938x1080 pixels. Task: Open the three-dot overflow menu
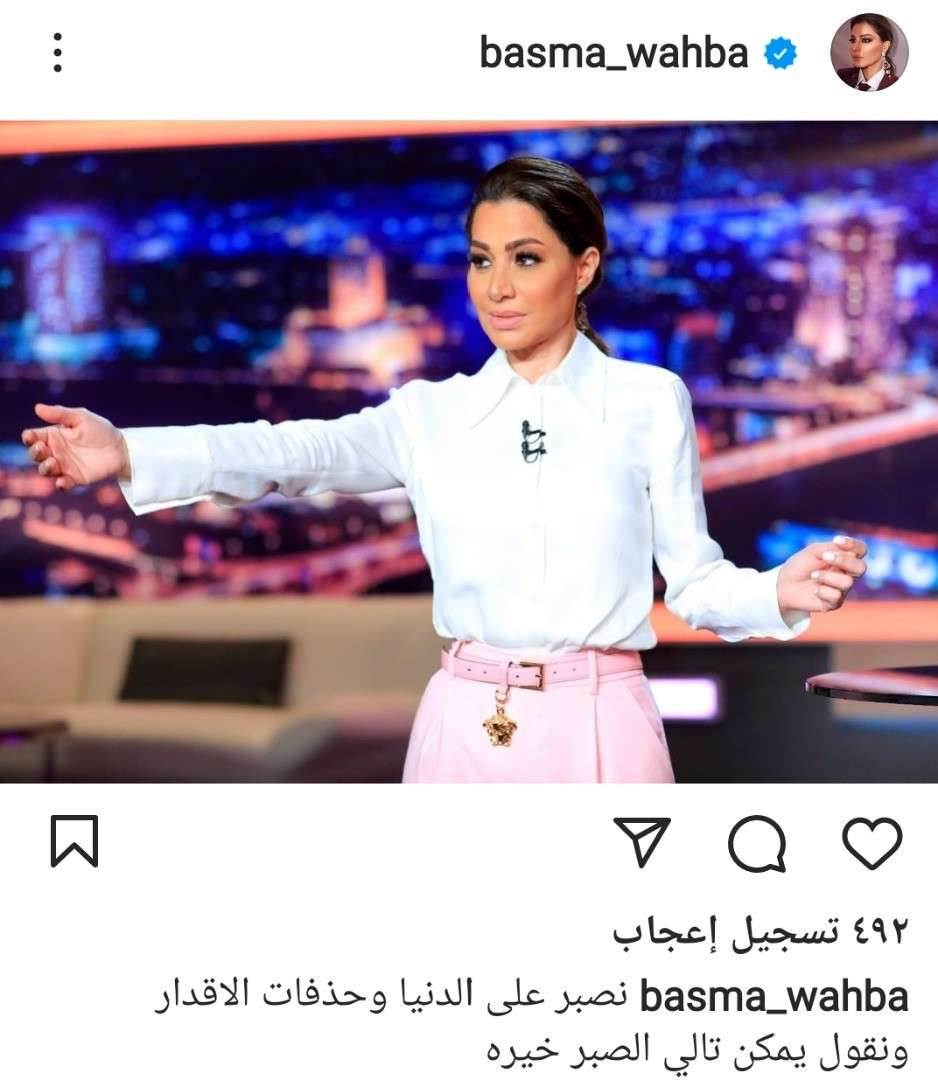(58, 53)
